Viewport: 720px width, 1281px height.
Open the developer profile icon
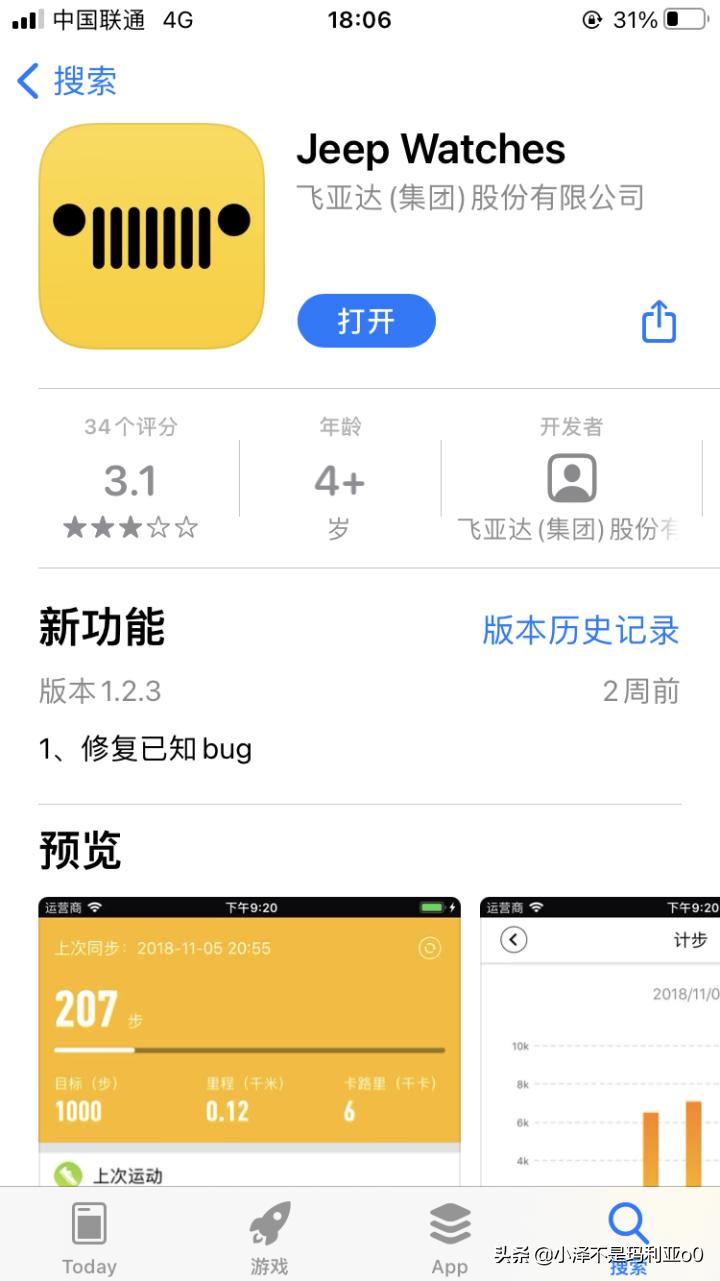click(572, 478)
